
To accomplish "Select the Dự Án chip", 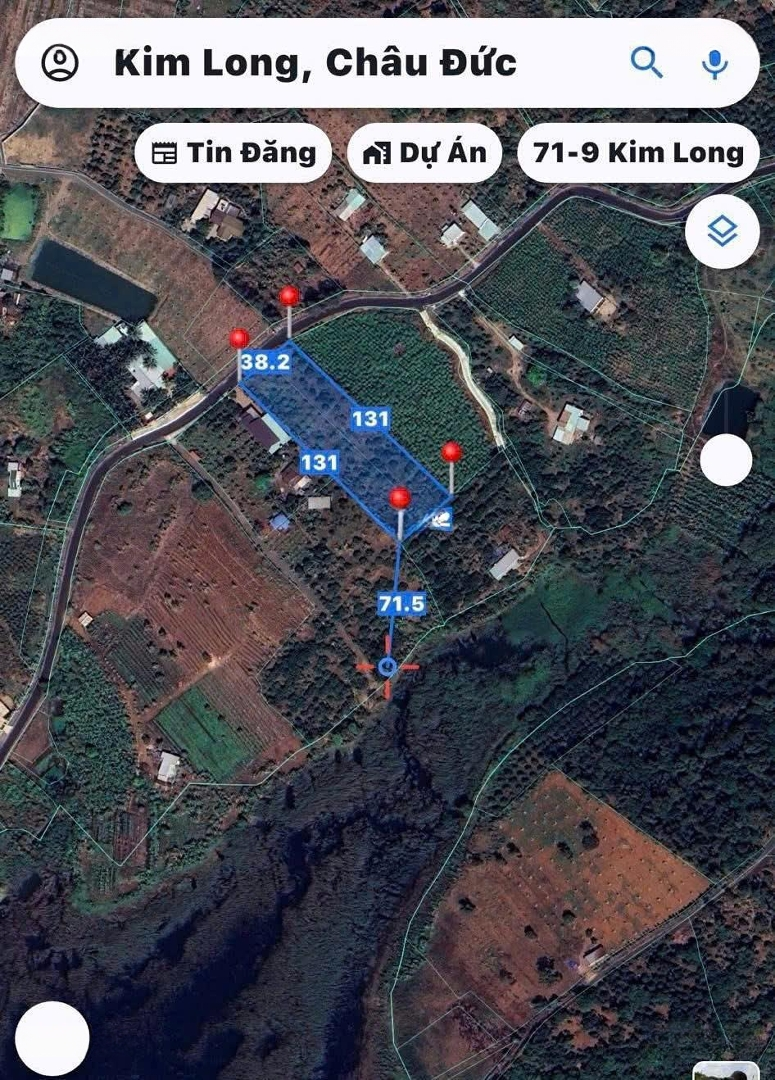I will [425, 153].
